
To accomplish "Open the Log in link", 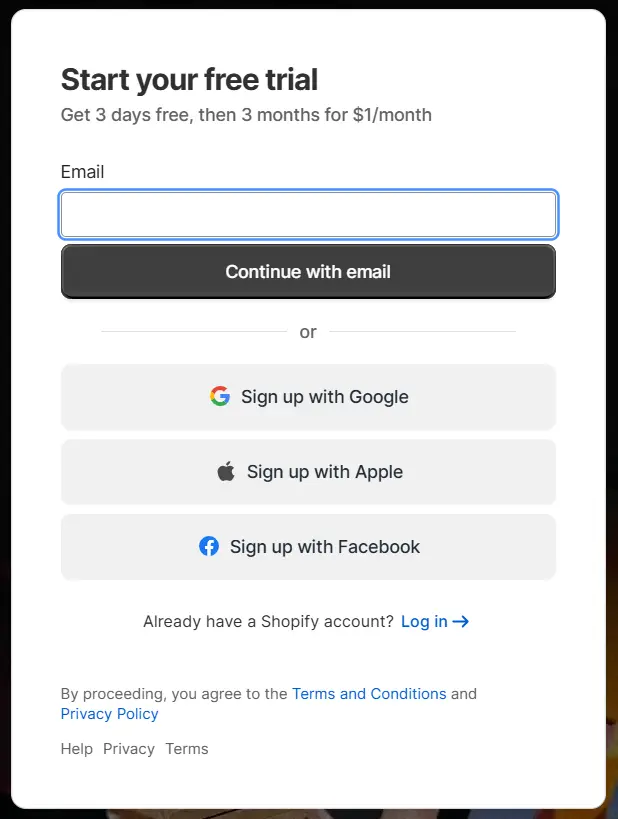I will (434, 622).
